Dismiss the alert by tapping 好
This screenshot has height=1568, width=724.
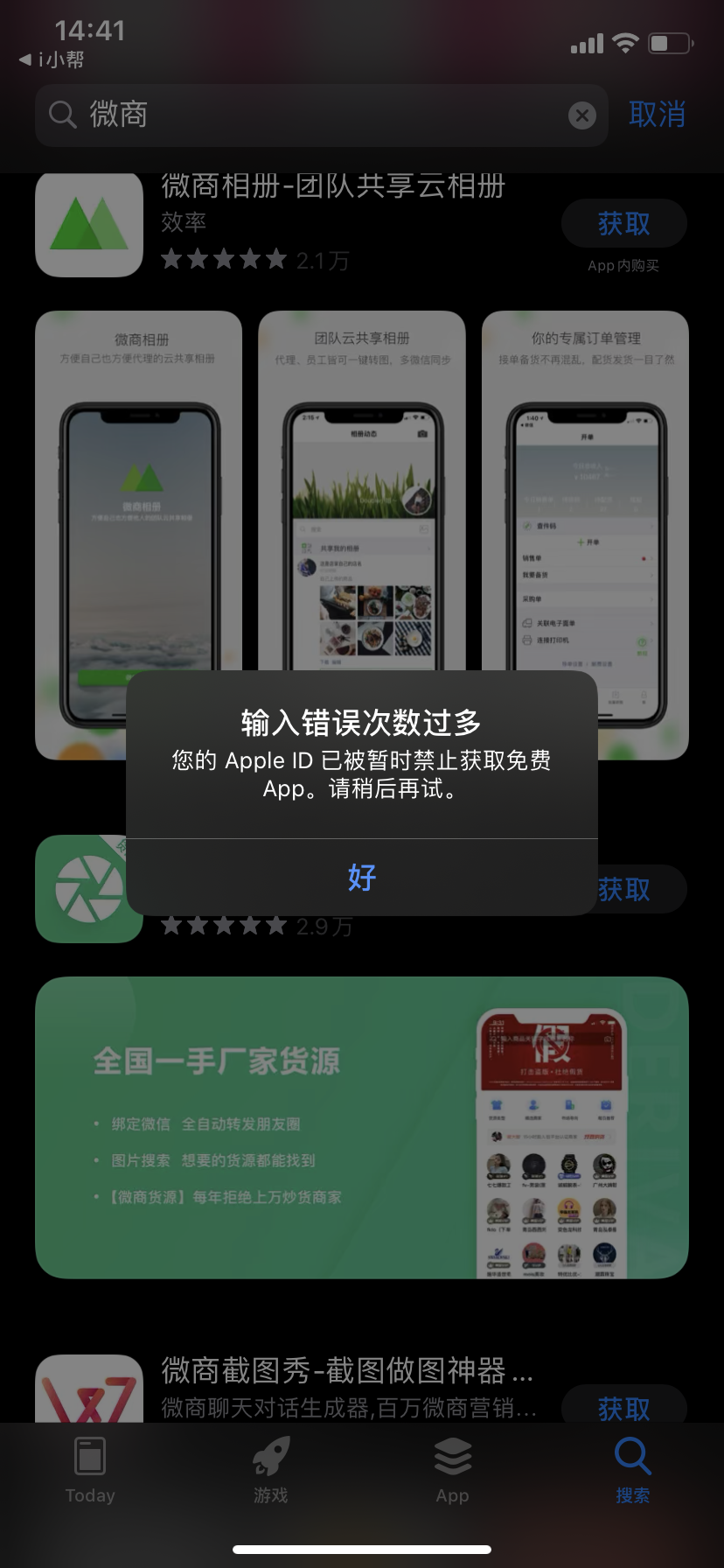[361, 877]
